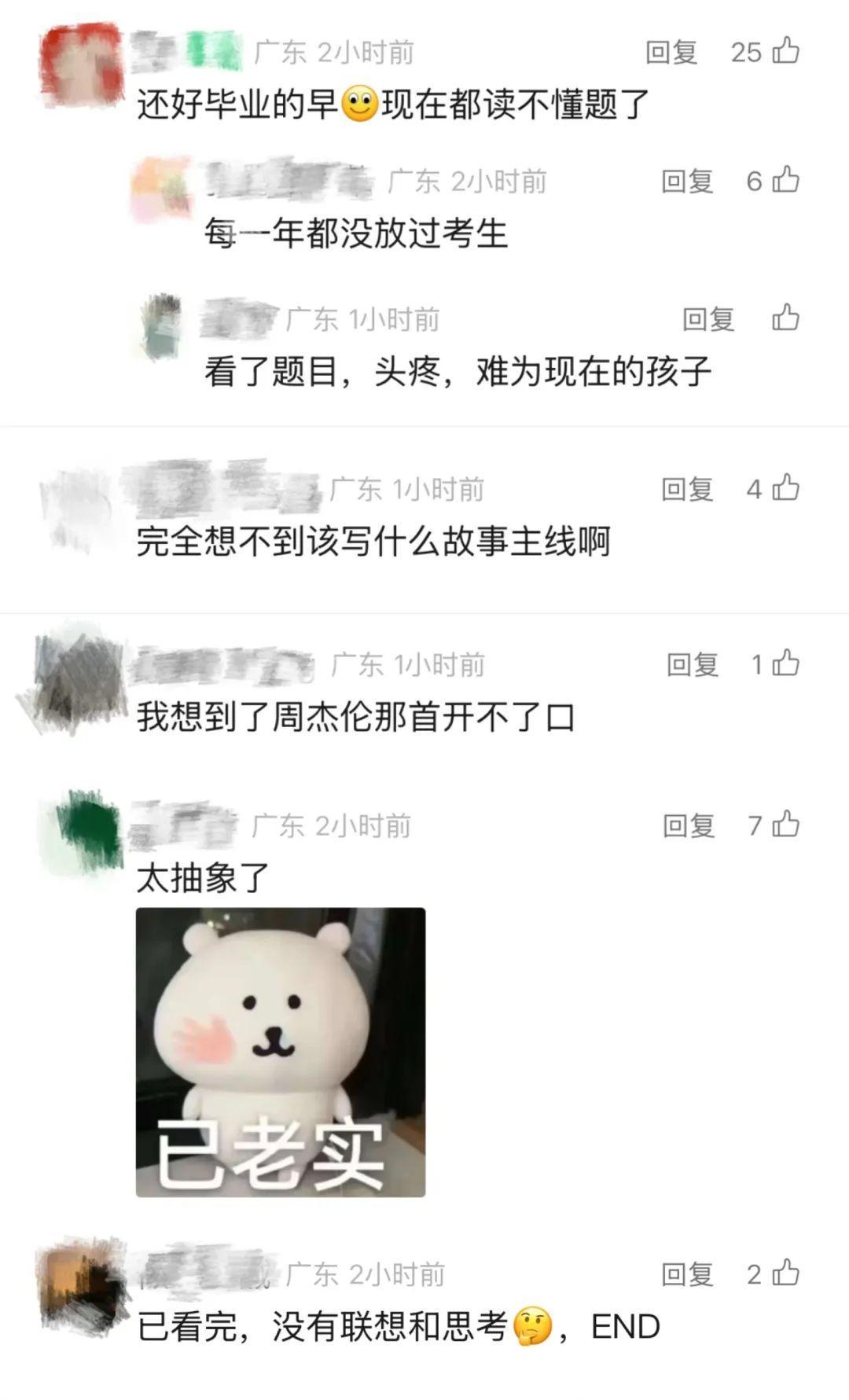849x1400 pixels.
Task: Like the comment '看了题目，头疼'
Action: coord(785,318)
